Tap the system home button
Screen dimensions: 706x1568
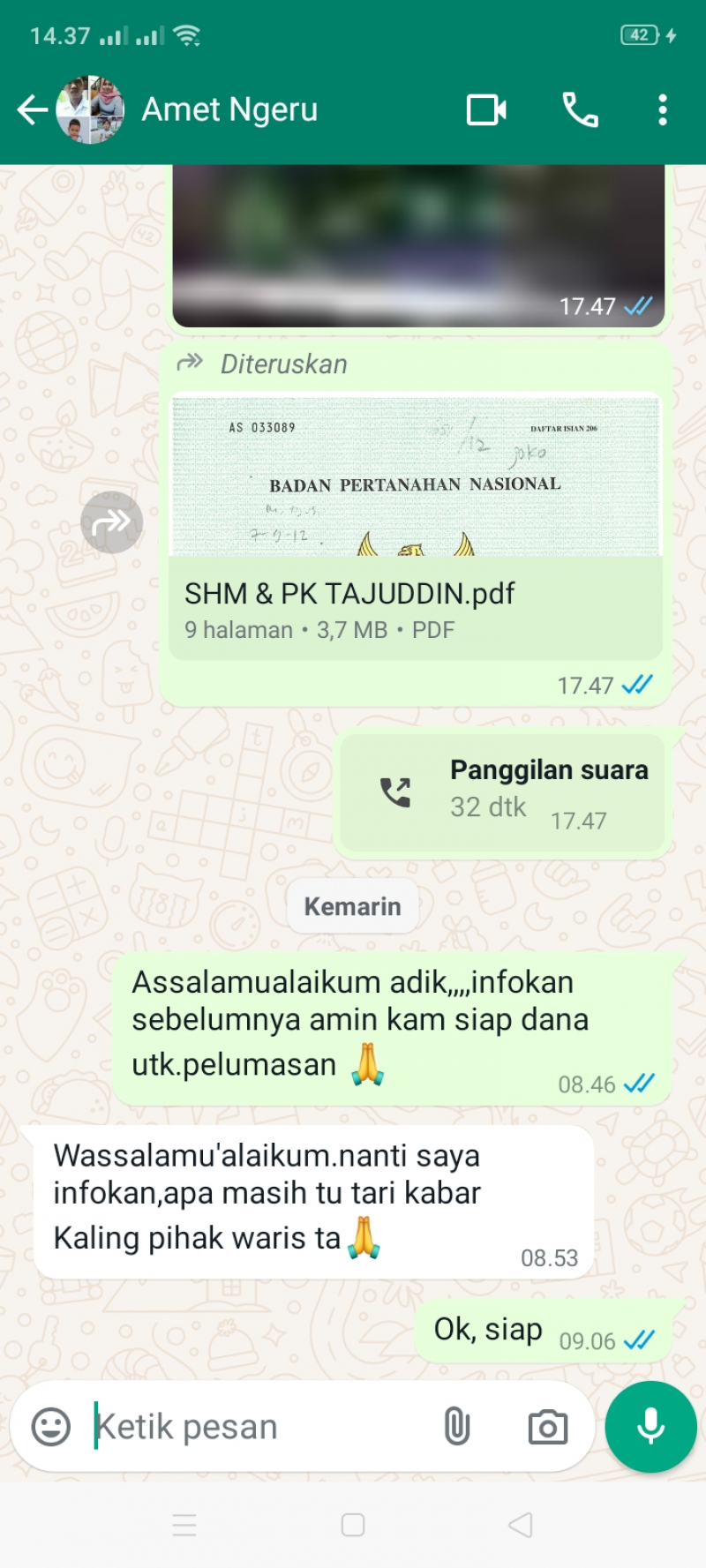[x=353, y=1525]
